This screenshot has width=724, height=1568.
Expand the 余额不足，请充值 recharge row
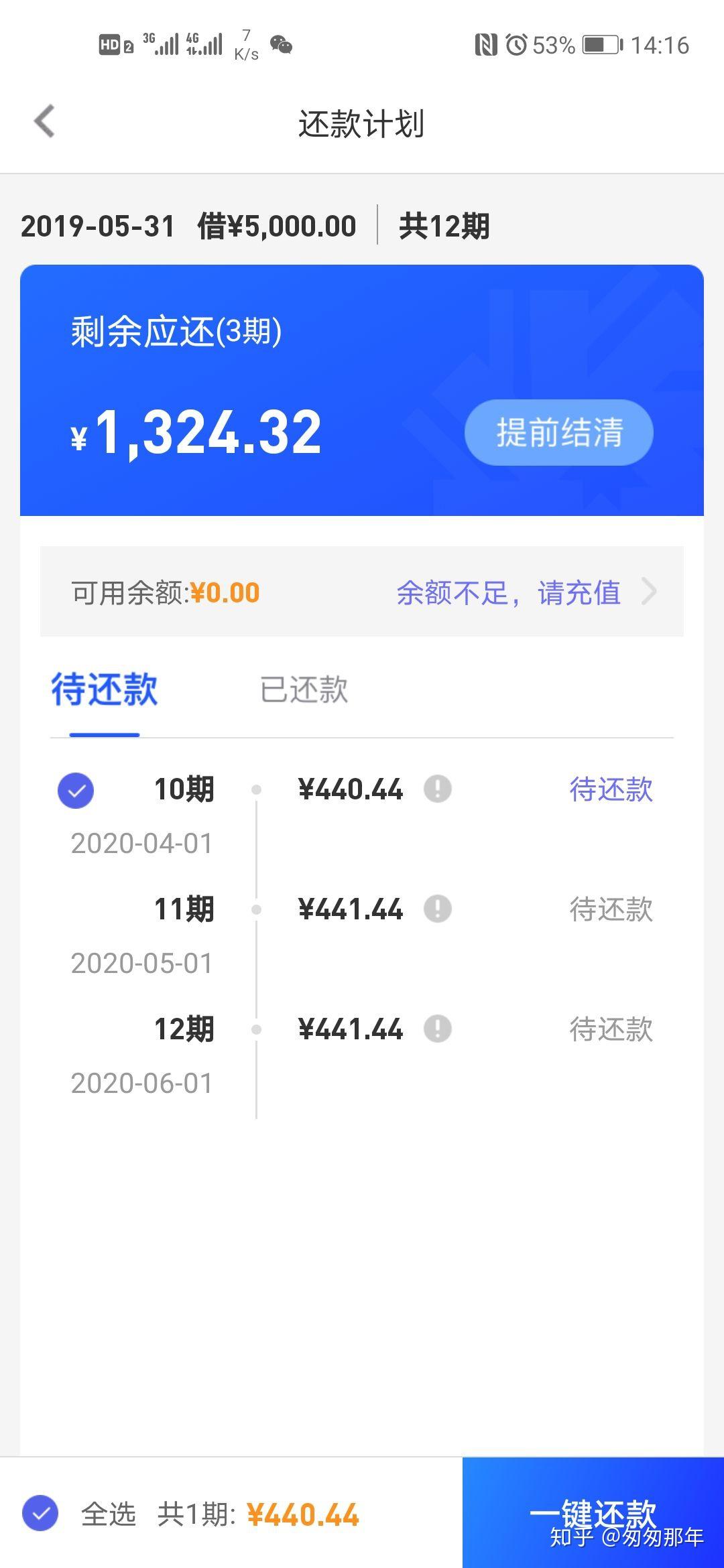509,594
